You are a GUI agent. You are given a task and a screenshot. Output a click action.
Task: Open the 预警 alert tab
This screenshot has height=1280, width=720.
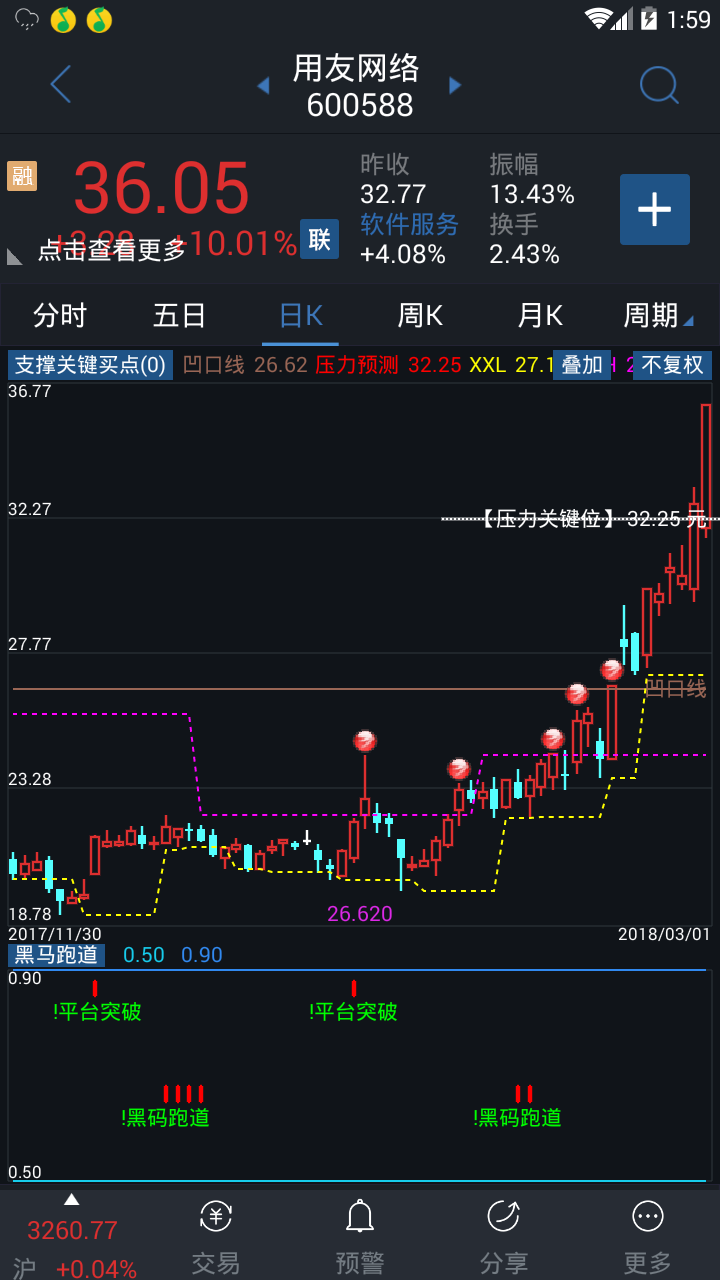point(360,1236)
